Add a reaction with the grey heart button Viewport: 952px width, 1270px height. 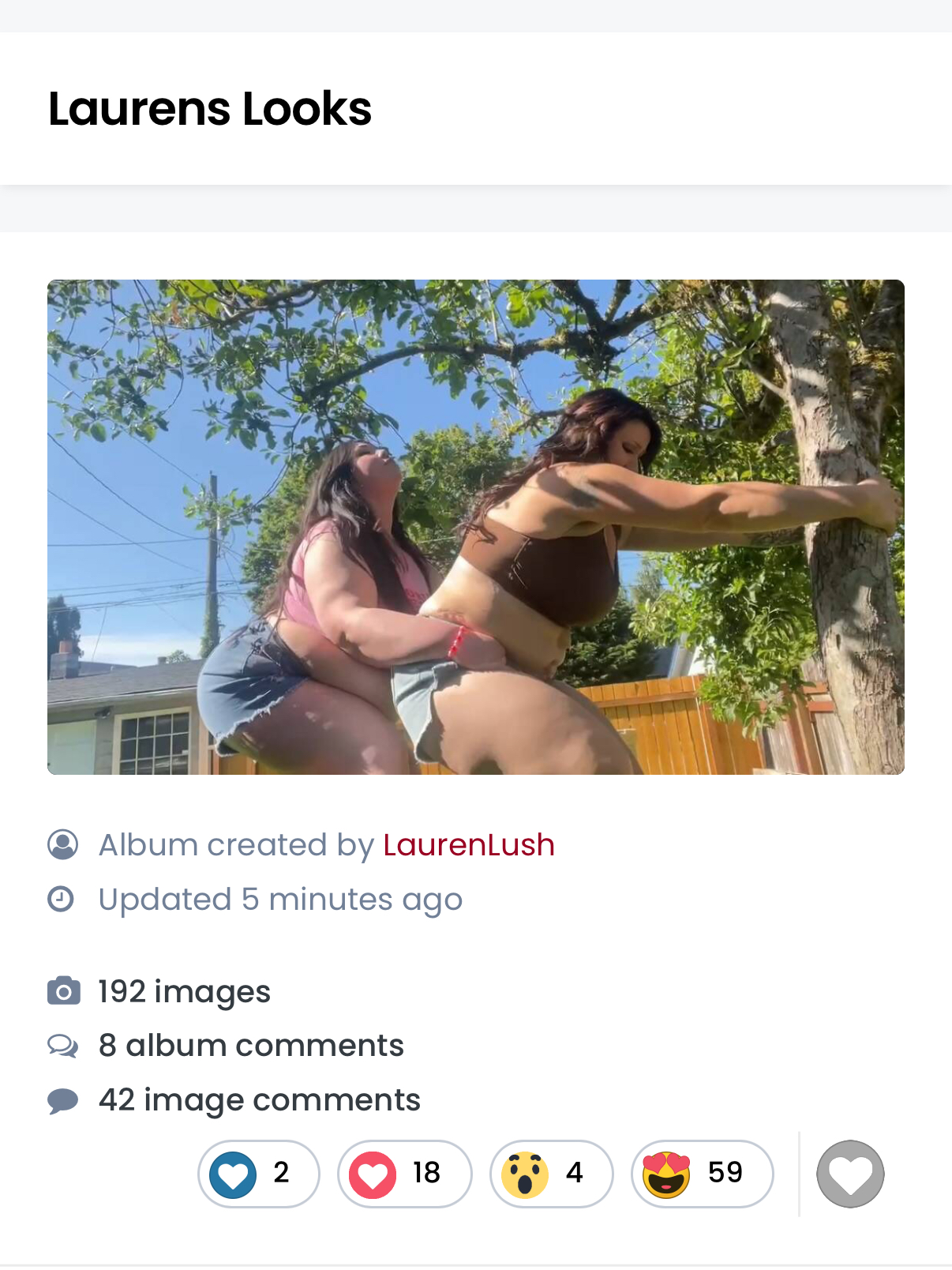pos(850,1174)
